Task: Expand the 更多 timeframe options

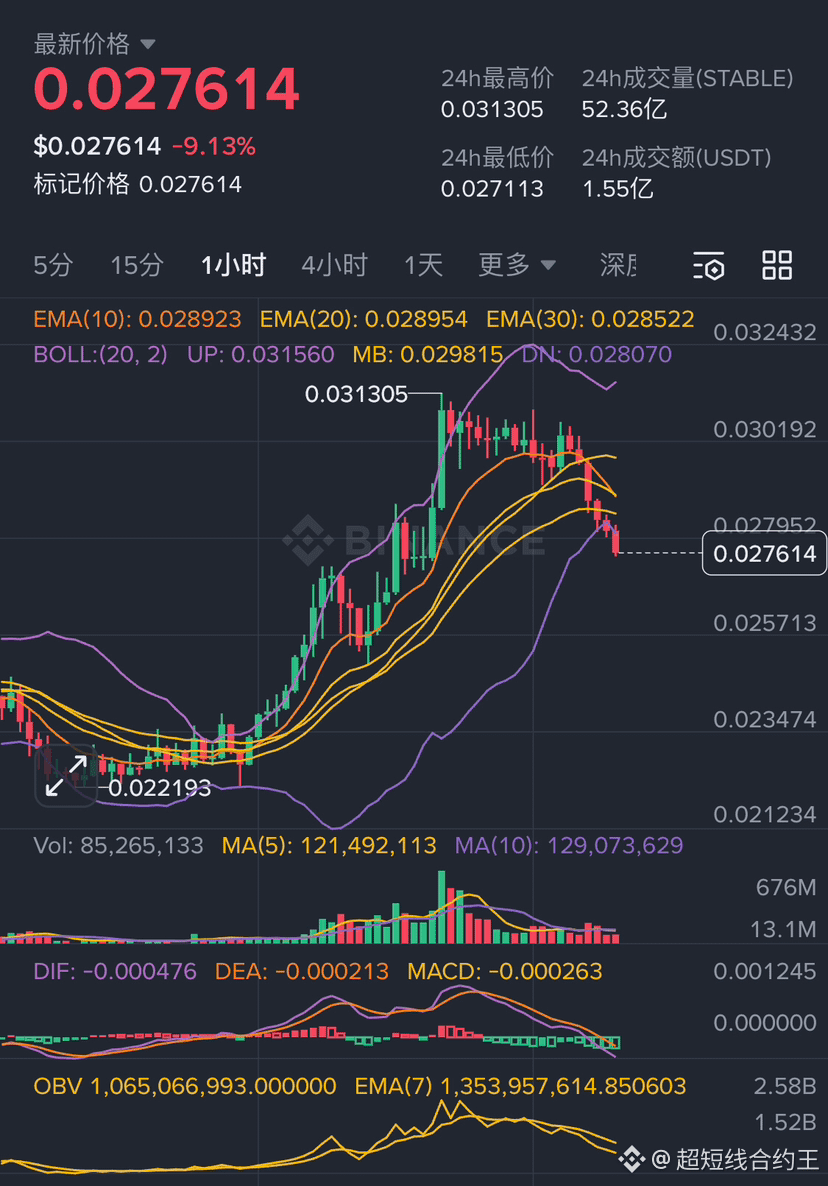Action: coord(516,265)
